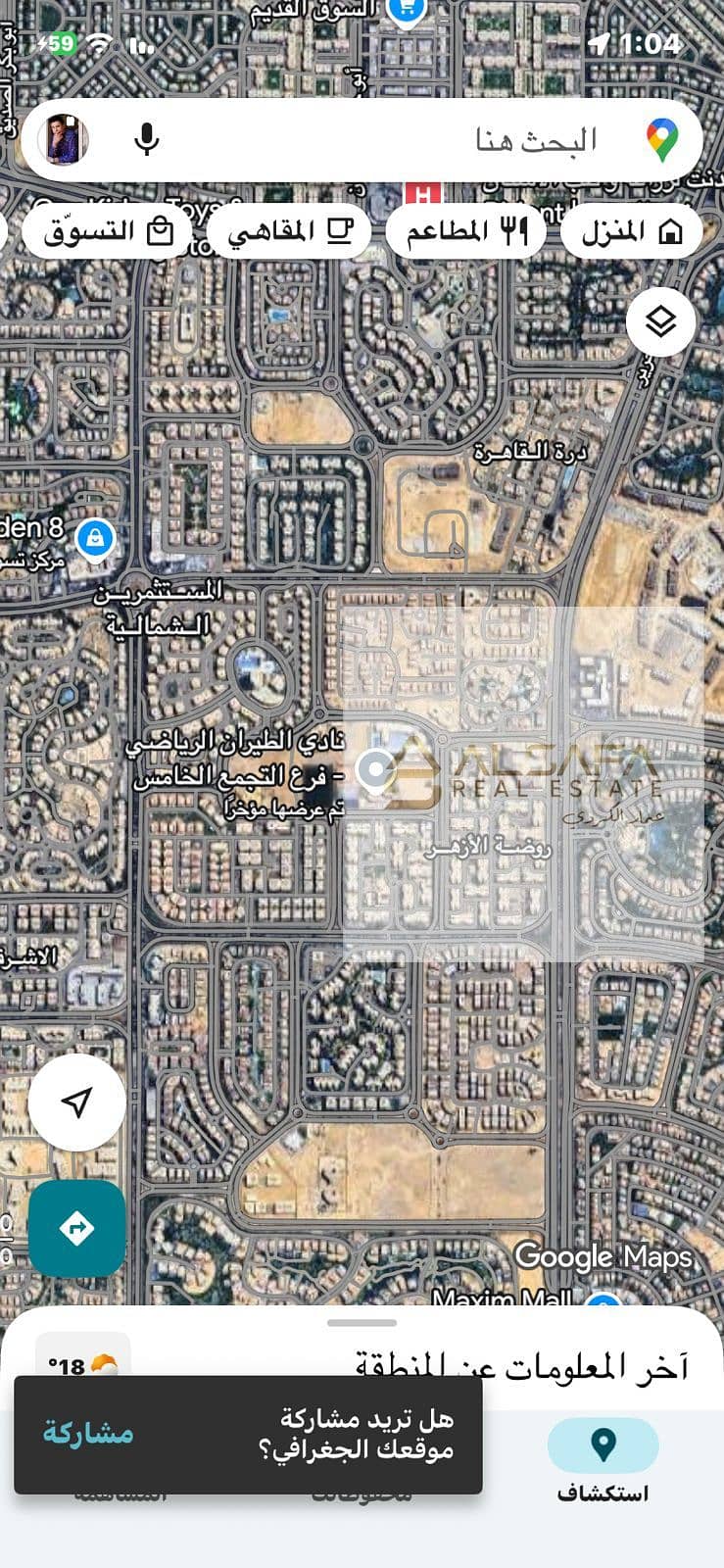Open the نادي الطيران الرياضي map pin
Image resolution: width=724 pixels, height=1568 pixels.
(374, 770)
